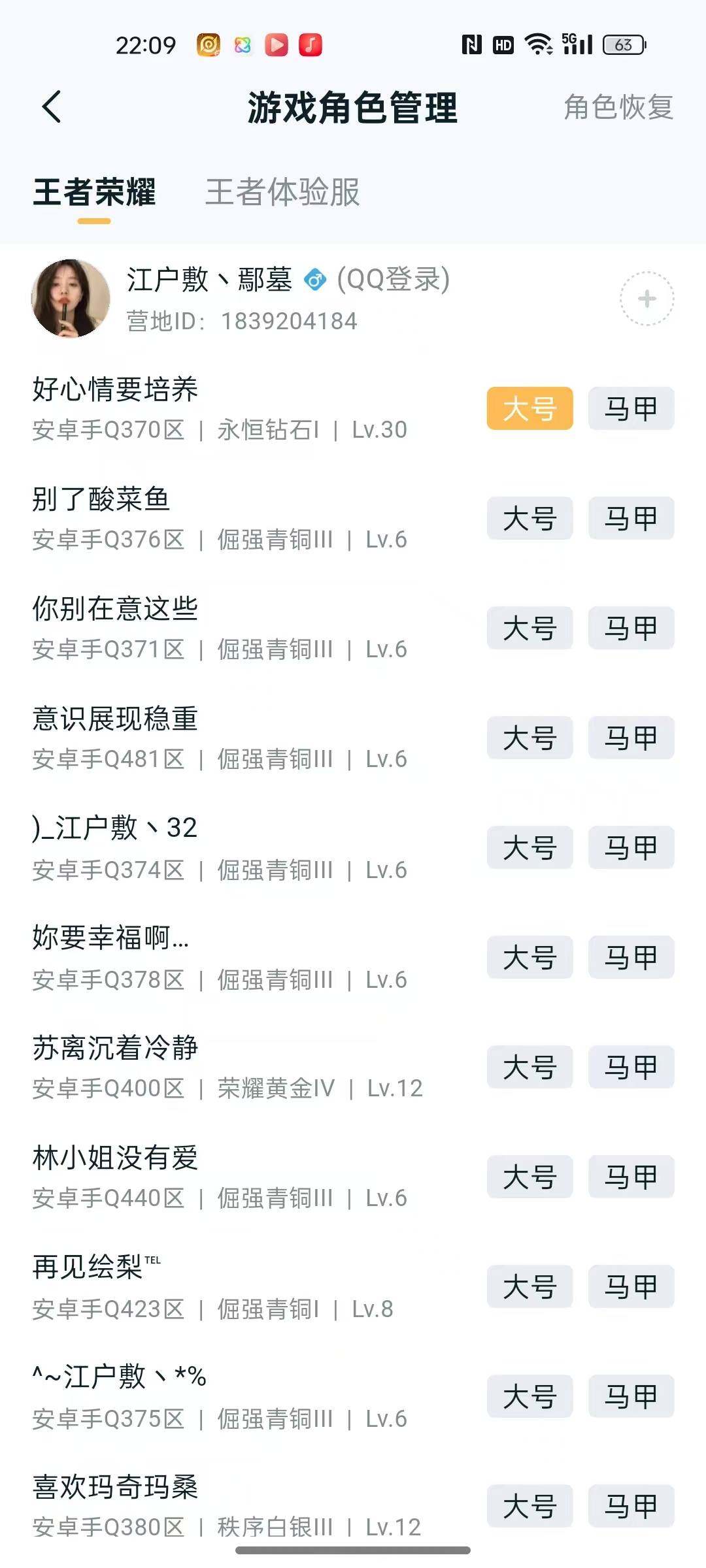
Task: Click the 马甲 button for 再见绘梨
Action: pyautogui.click(x=630, y=1287)
